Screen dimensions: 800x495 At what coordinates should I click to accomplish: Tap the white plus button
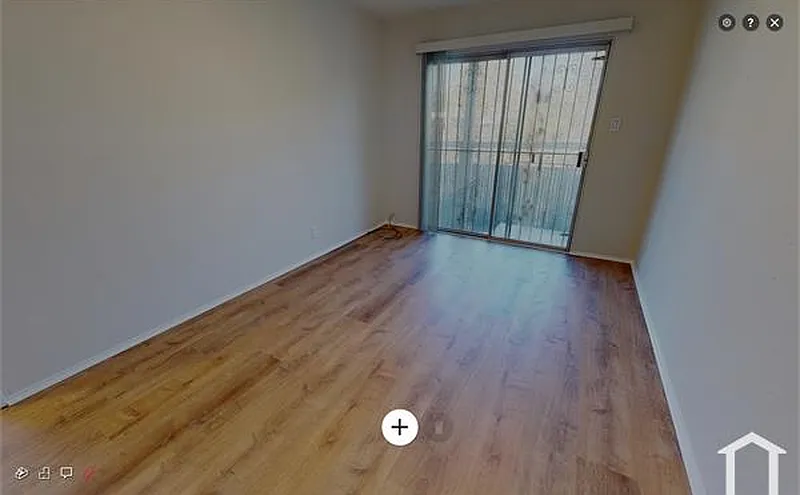click(400, 428)
